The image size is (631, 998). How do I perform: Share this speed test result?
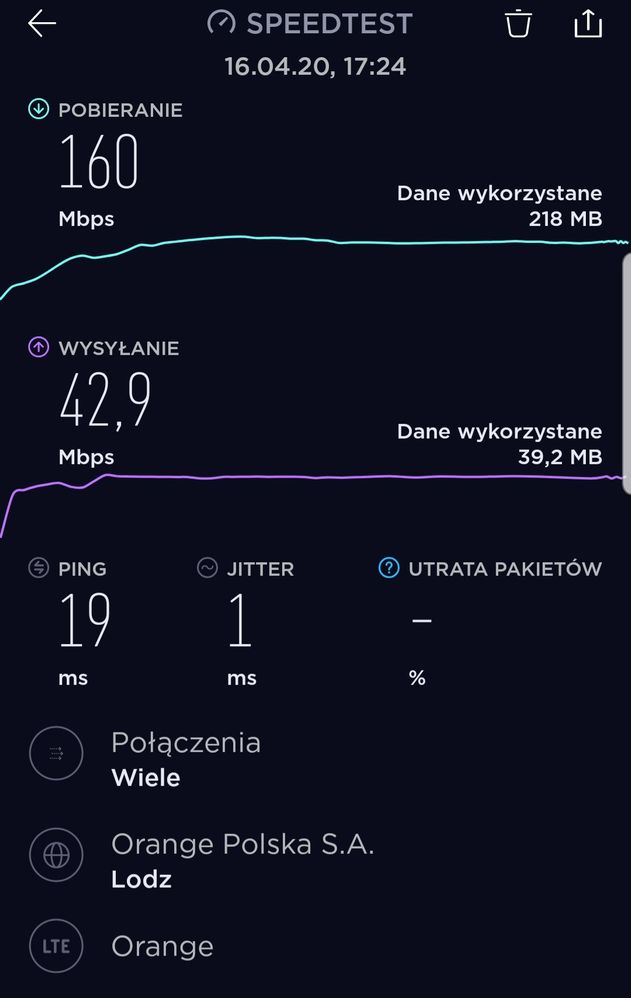click(x=588, y=23)
